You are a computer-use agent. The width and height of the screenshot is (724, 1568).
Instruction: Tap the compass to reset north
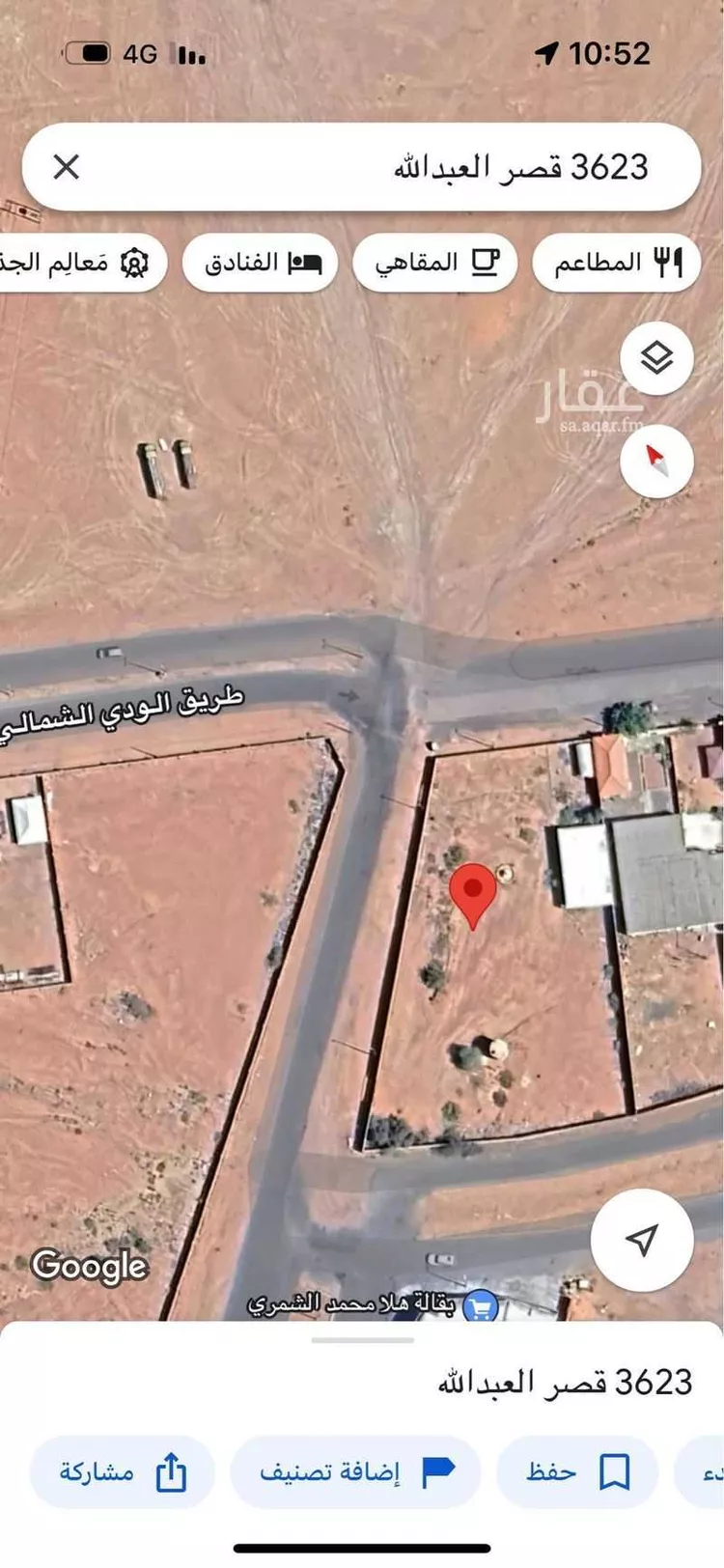click(x=656, y=461)
